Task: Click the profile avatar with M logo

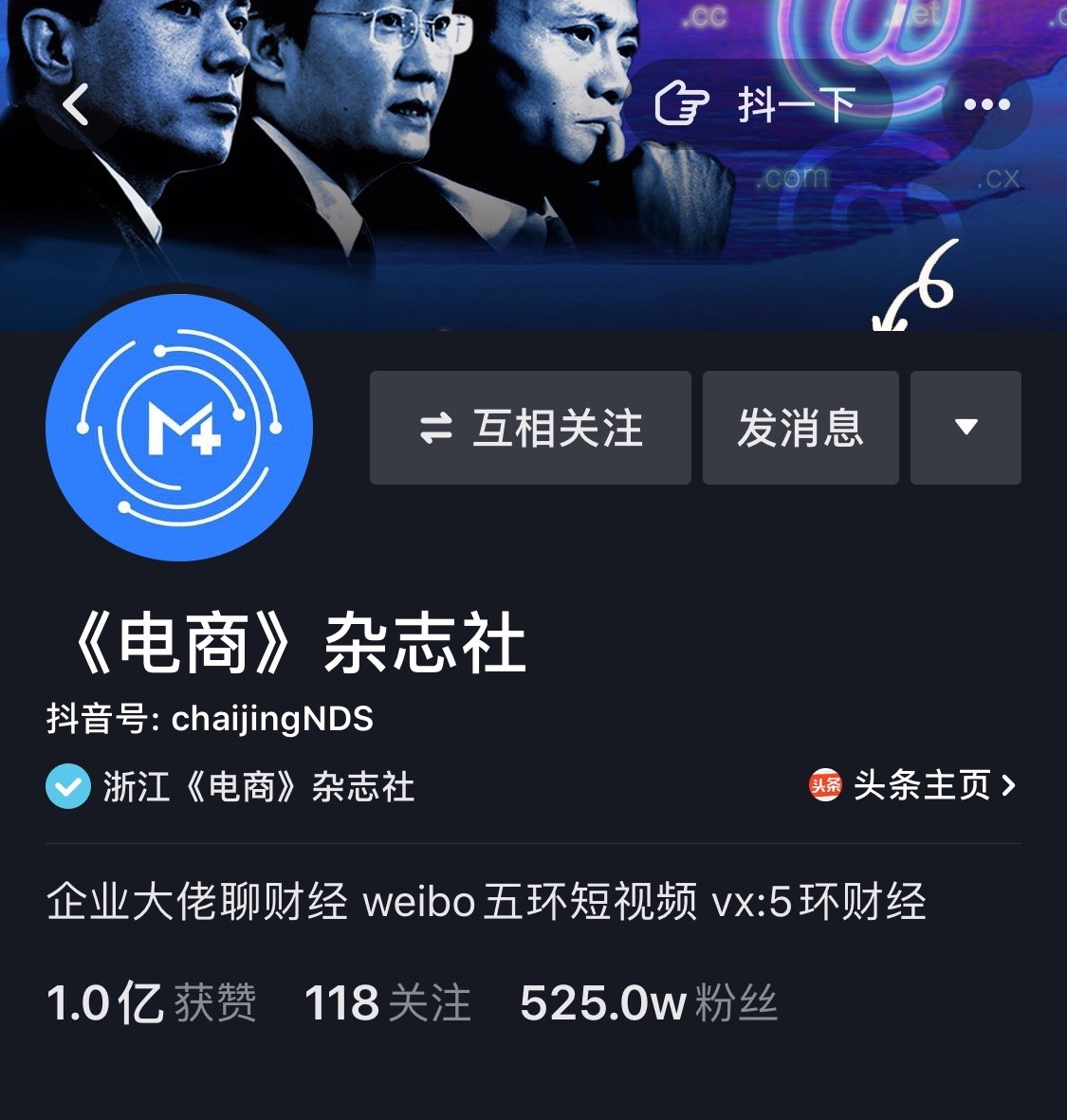Action: 180,430
